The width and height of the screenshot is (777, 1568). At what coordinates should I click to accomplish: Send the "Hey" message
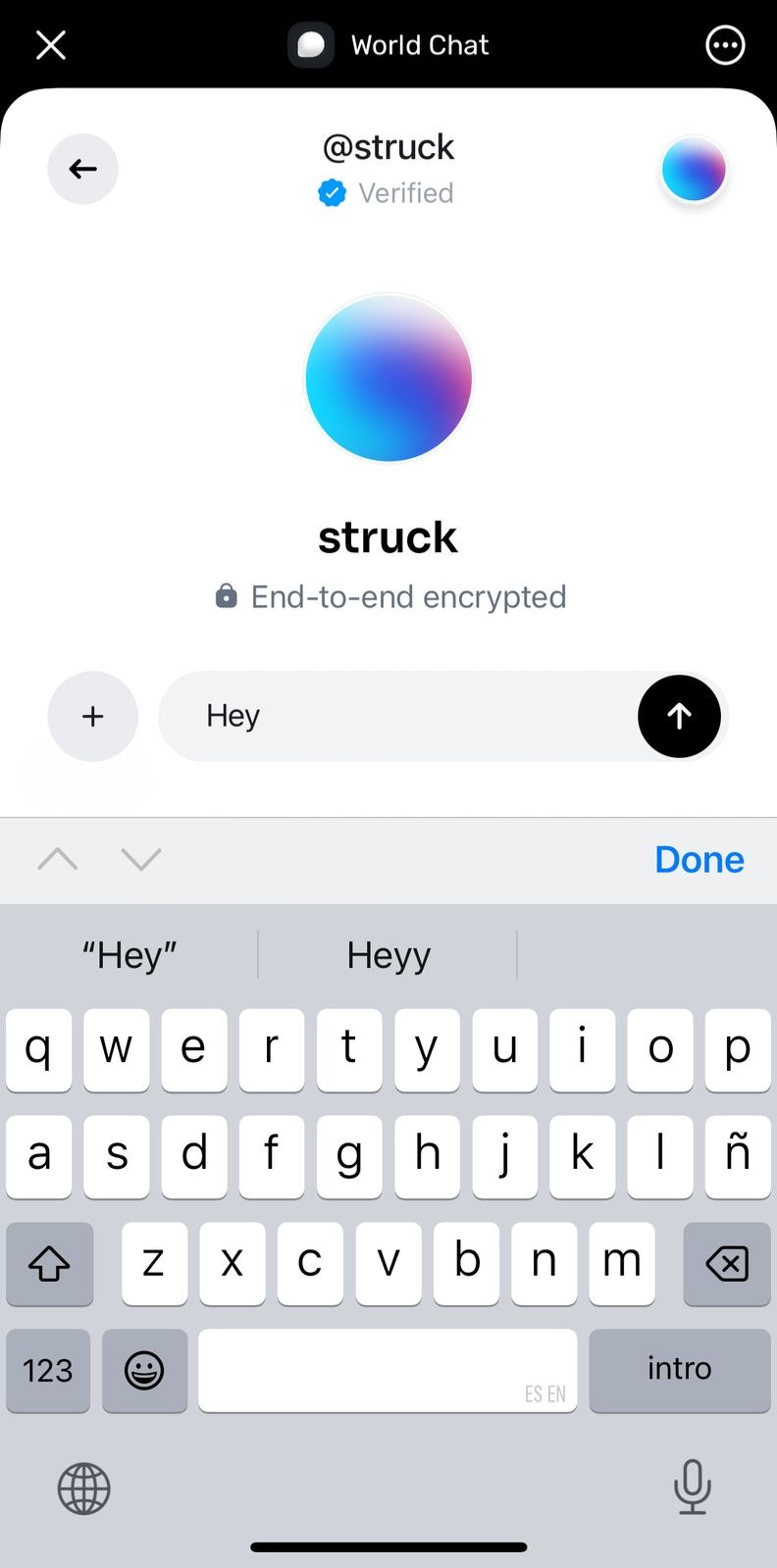point(679,717)
